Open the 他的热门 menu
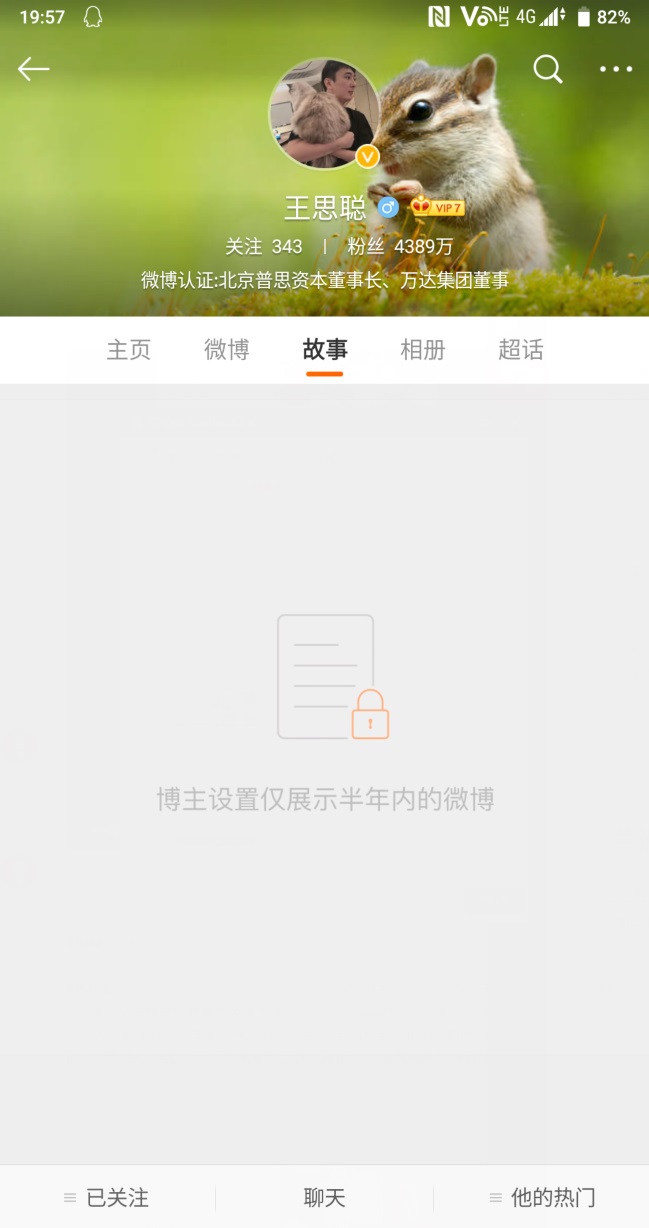 (541, 1197)
